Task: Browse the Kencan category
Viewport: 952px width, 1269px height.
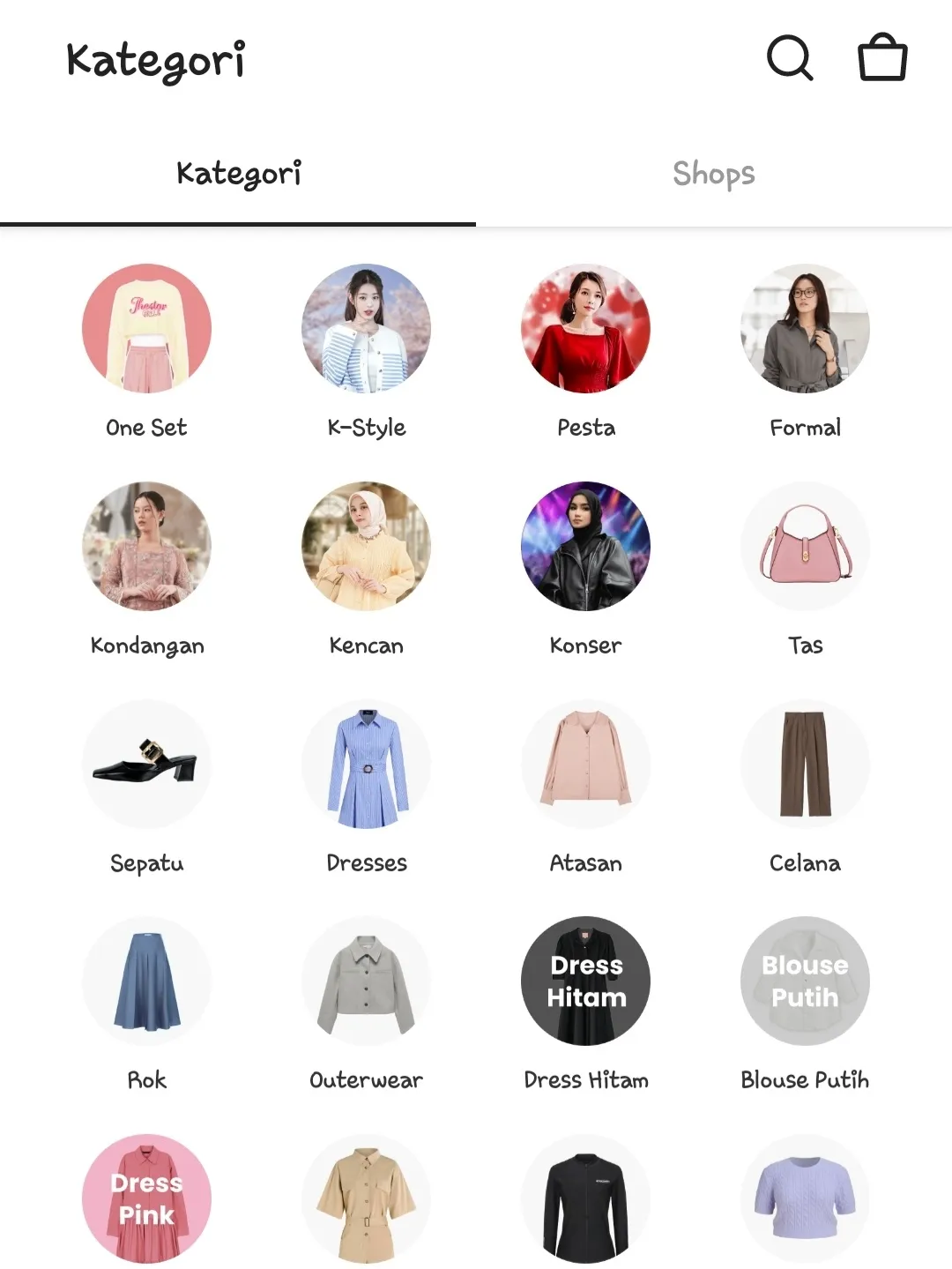Action: 366,546
